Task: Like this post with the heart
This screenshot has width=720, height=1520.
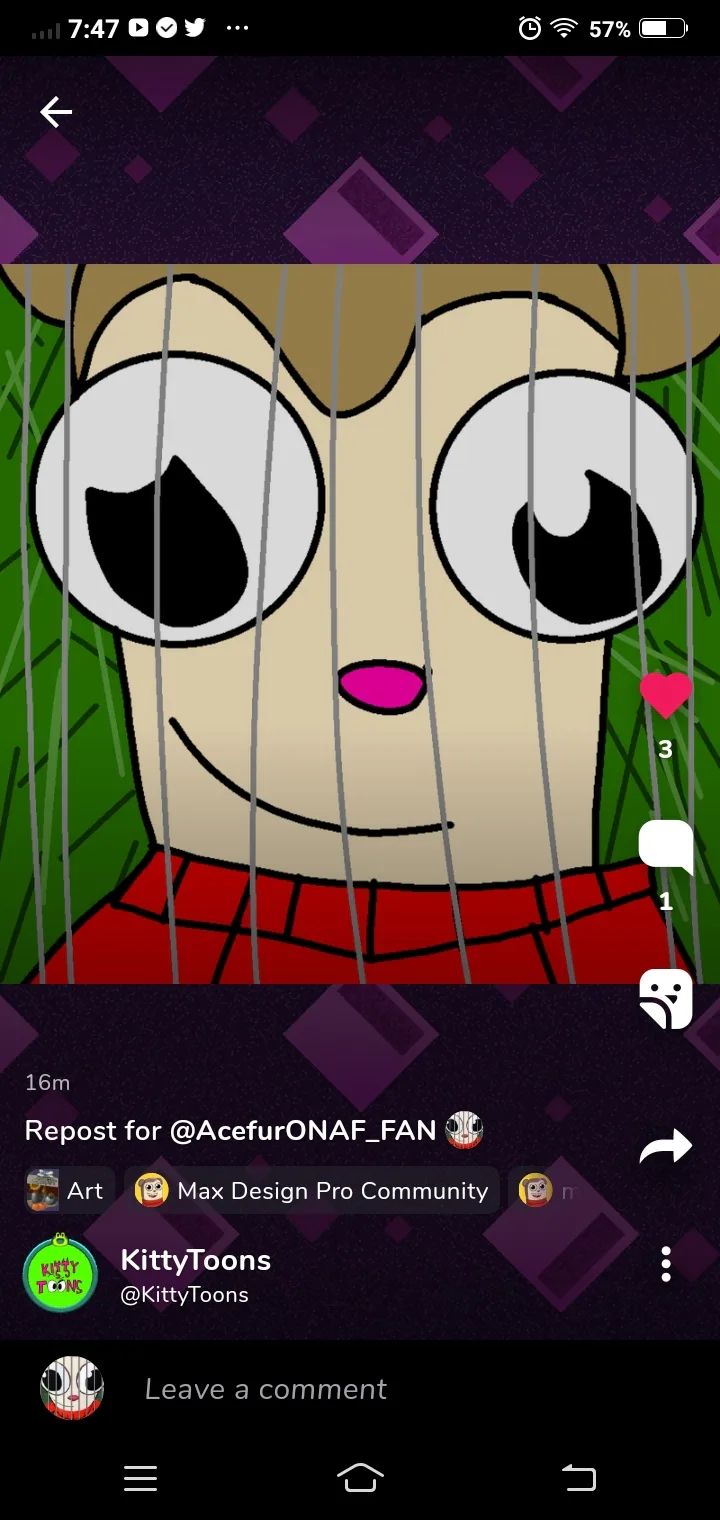Action: click(x=665, y=695)
